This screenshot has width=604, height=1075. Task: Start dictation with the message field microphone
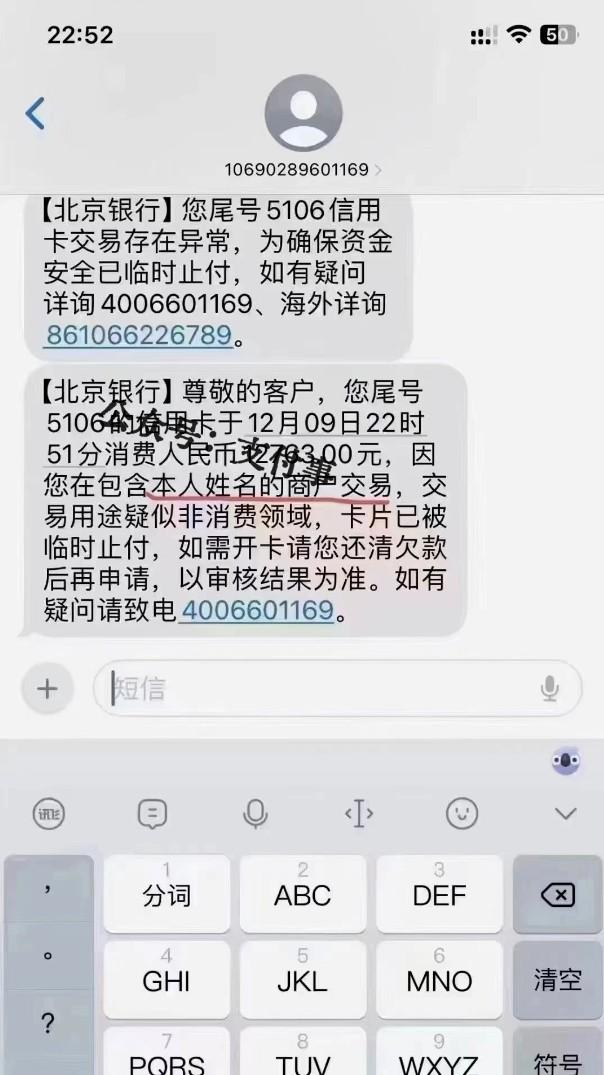(x=549, y=688)
